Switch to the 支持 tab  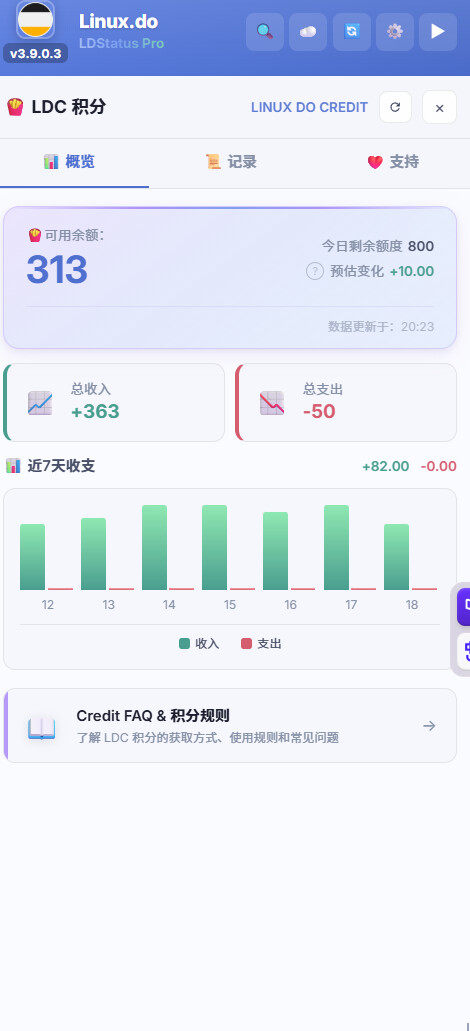[x=392, y=162]
